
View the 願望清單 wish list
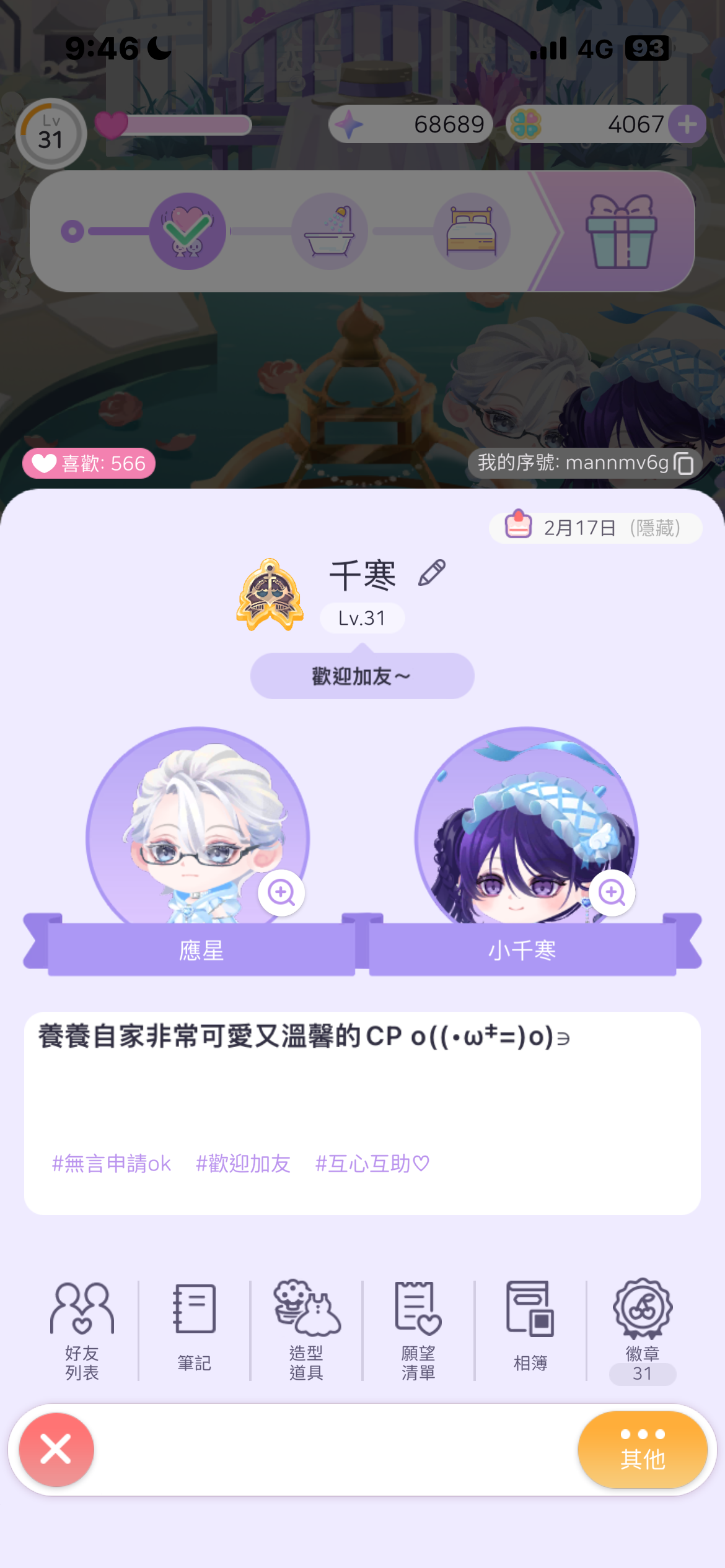pos(418,1330)
